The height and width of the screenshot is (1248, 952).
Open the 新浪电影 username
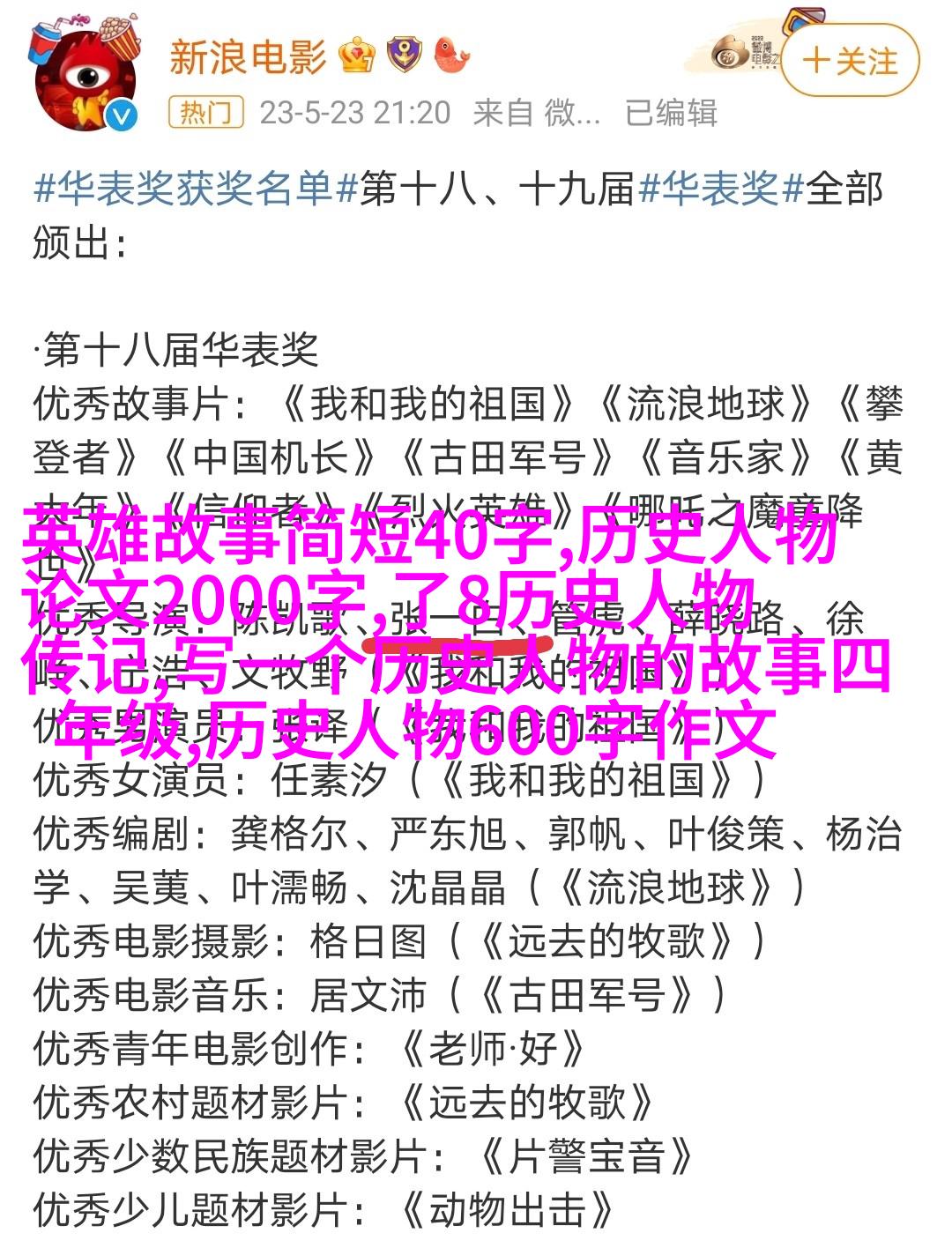247,57
